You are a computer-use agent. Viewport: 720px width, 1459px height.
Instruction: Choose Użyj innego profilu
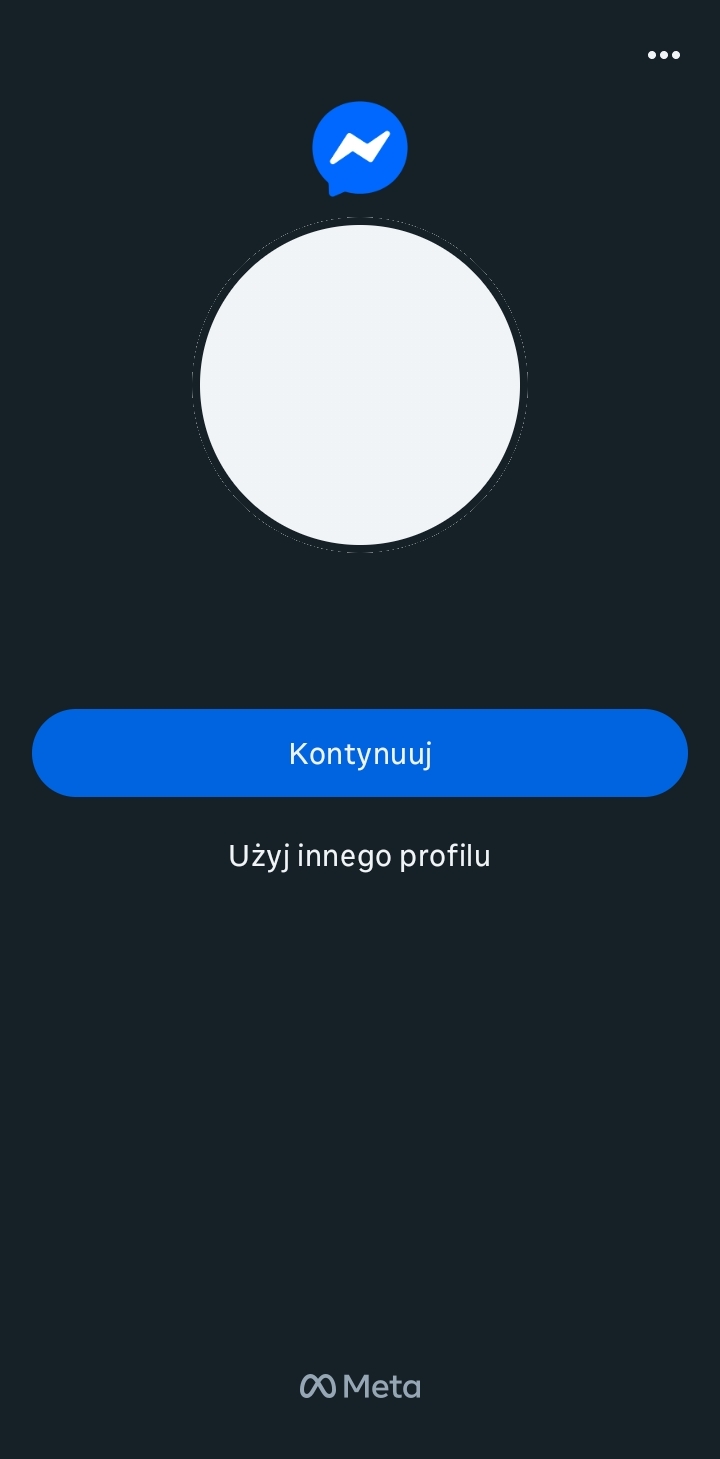tap(360, 856)
